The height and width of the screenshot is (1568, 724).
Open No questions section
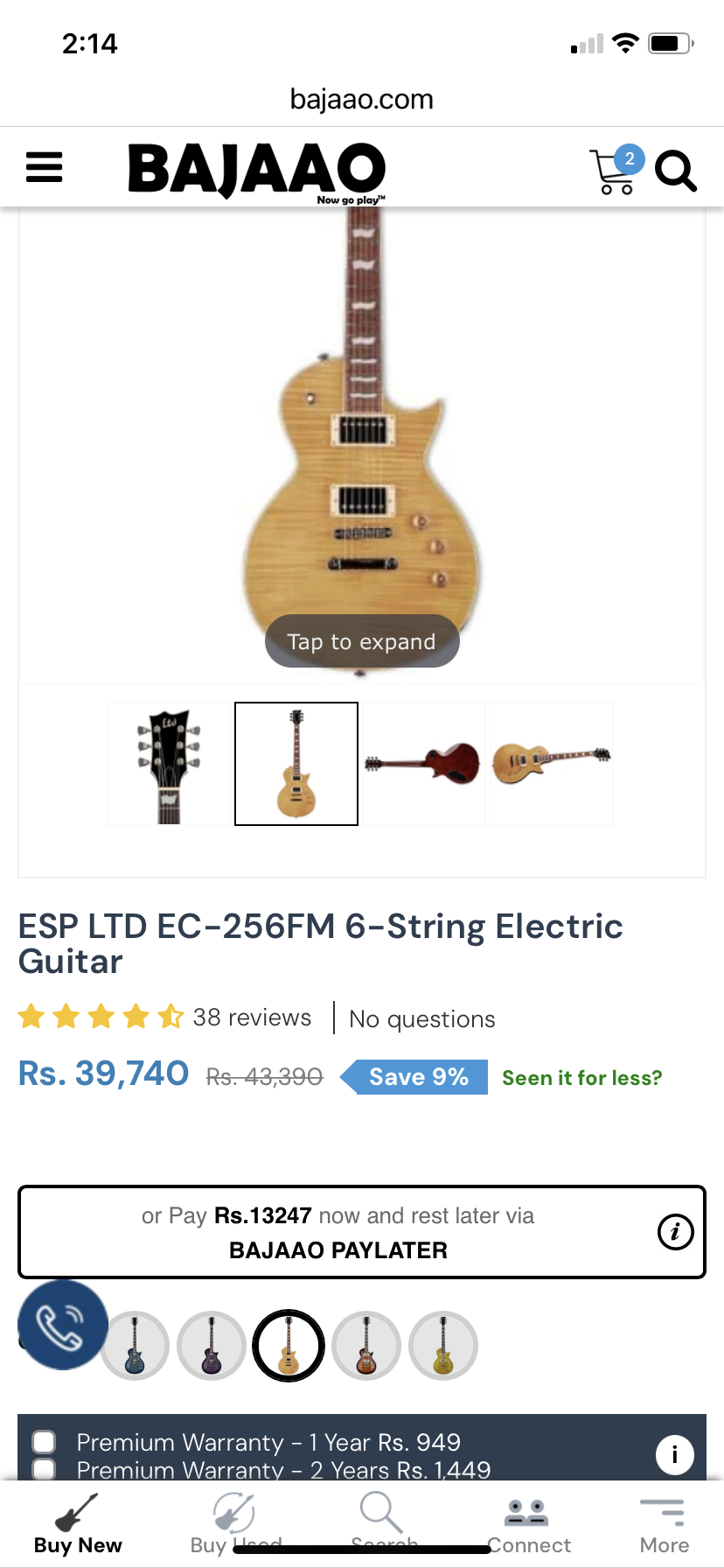click(422, 1018)
